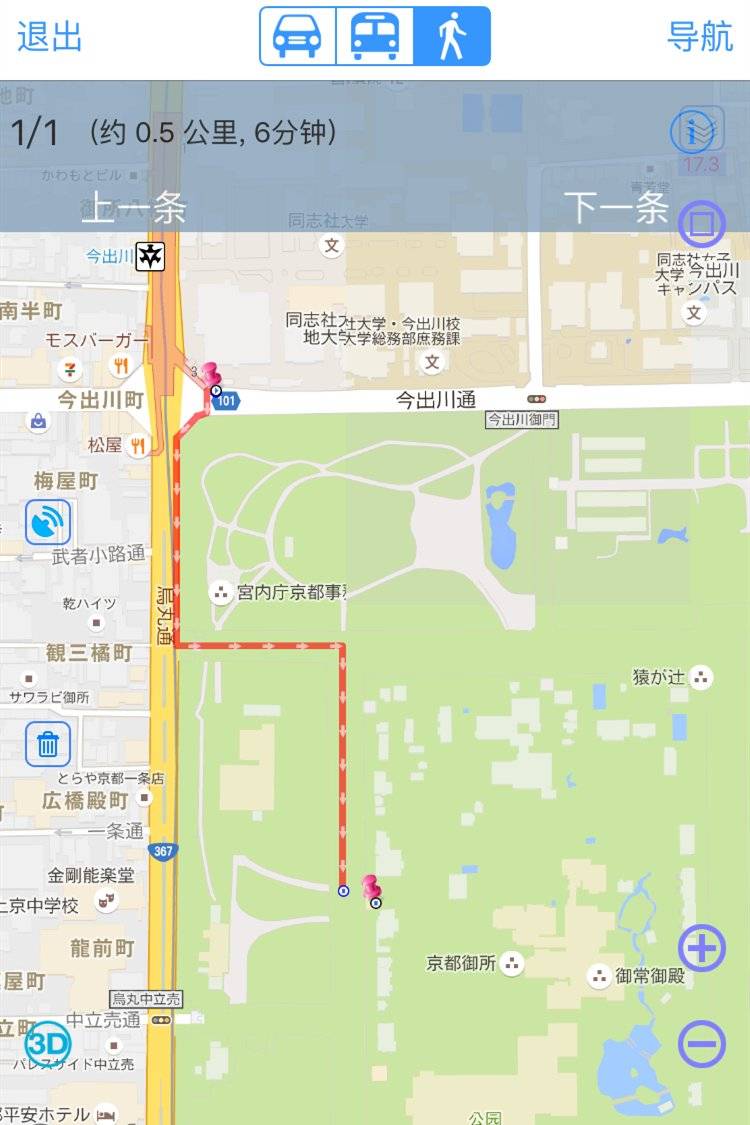Open the satellite positioning icon
The height and width of the screenshot is (1125, 750).
48,523
